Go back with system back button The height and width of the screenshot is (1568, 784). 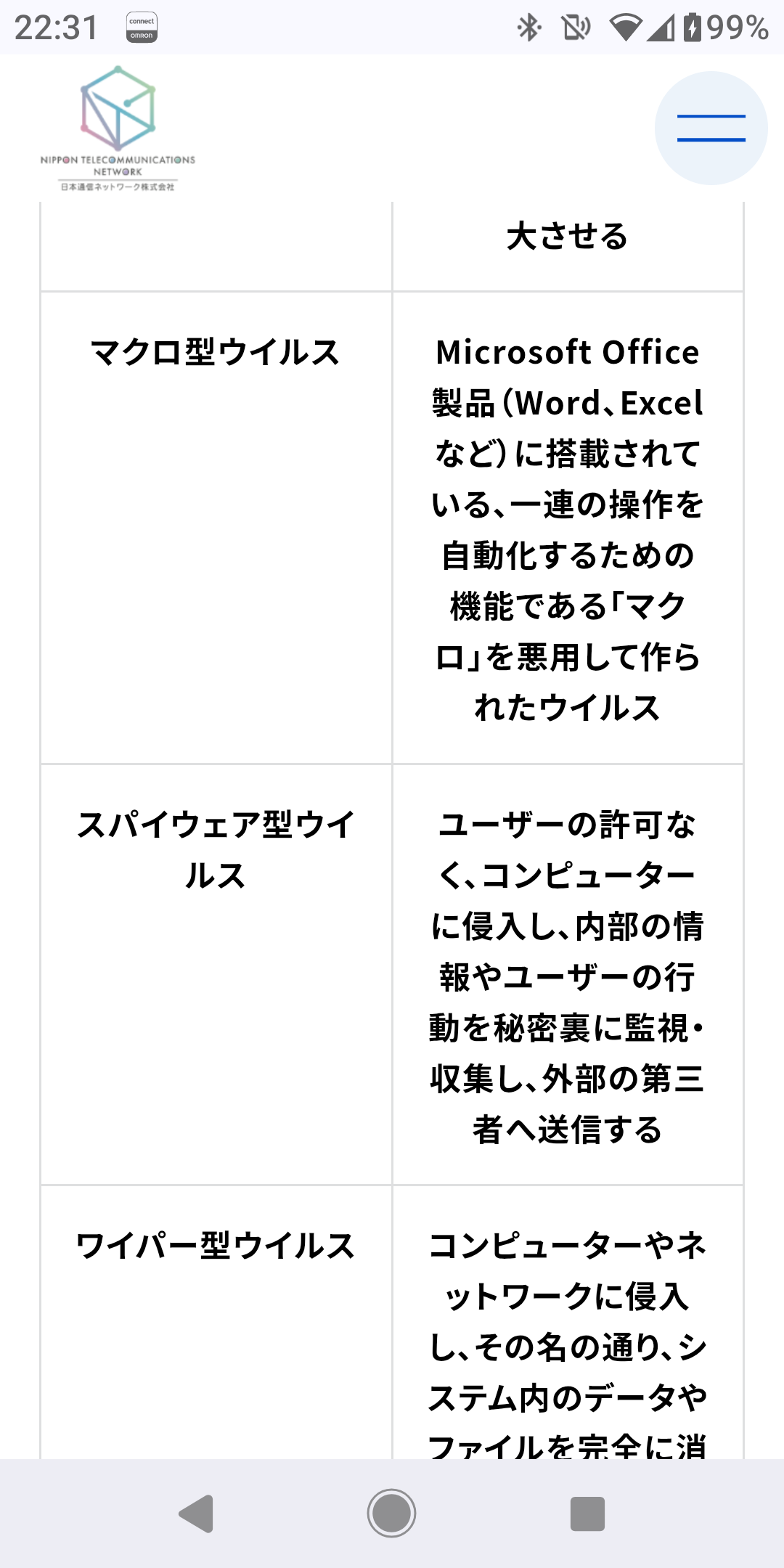[196, 1514]
